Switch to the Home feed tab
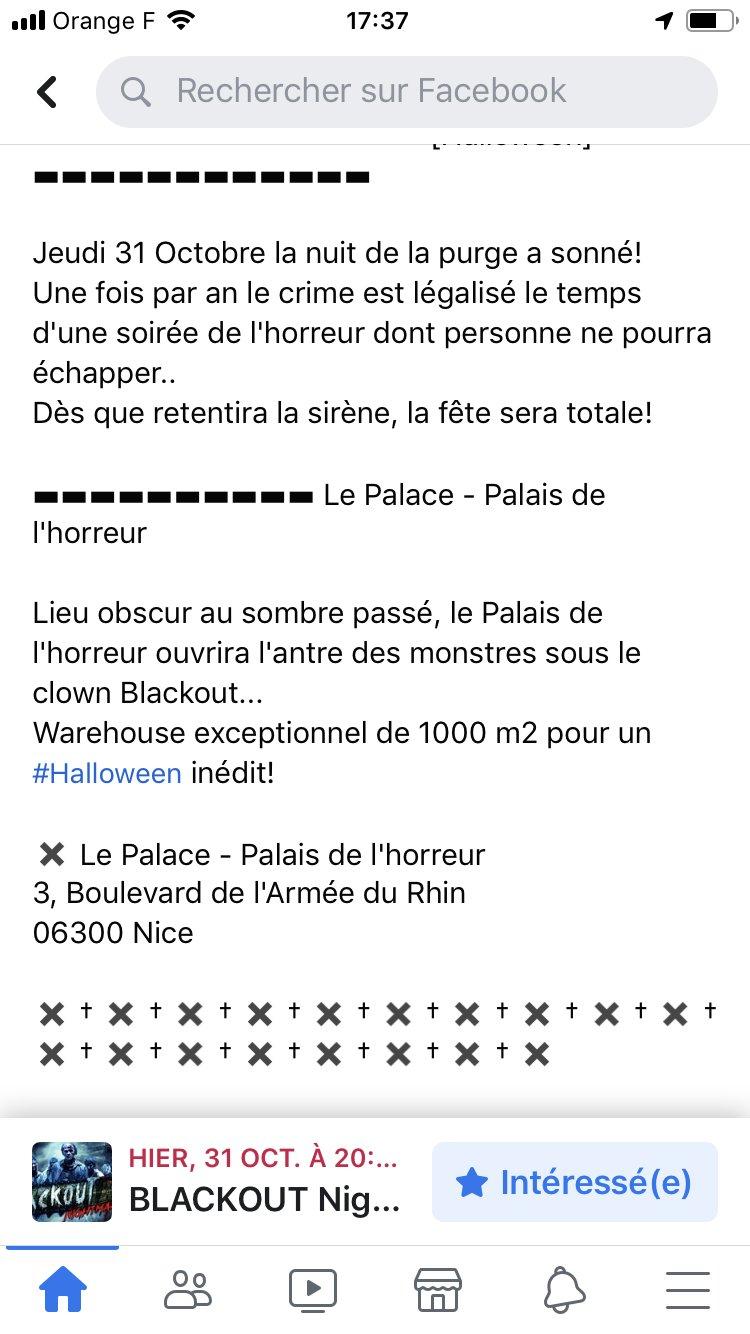 tap(62, 1290)
